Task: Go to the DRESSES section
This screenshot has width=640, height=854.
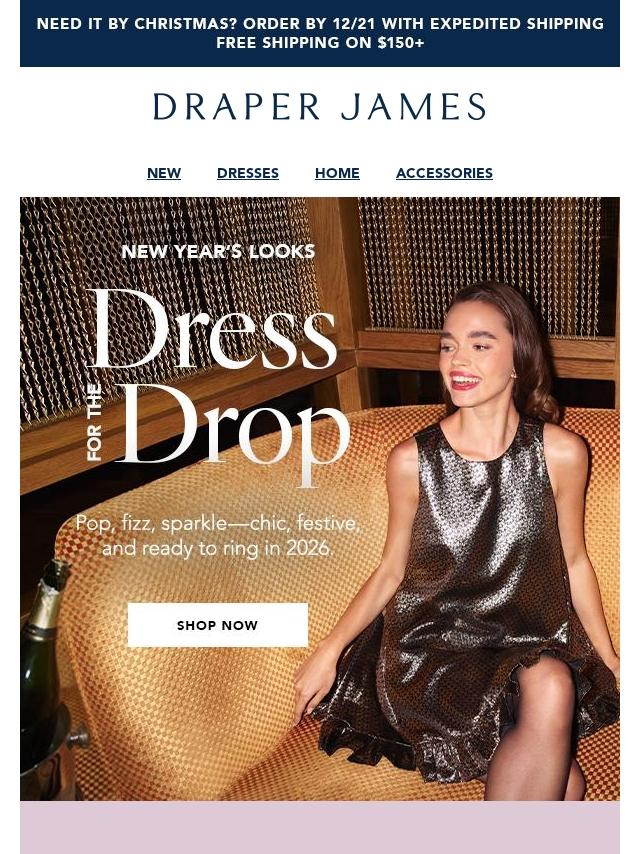Action: 248,173
